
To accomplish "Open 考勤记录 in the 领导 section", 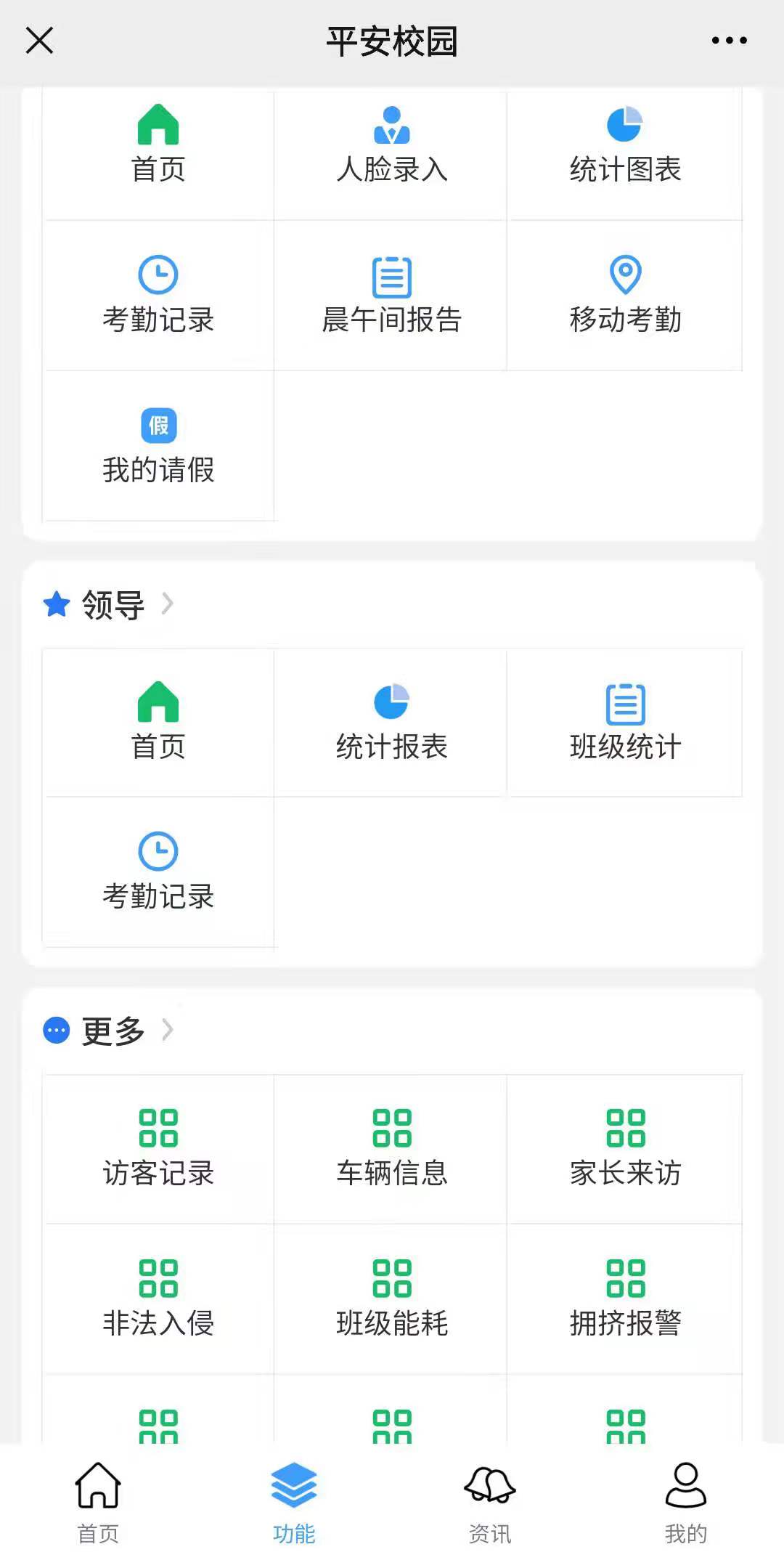I will [x=158, y=872].
